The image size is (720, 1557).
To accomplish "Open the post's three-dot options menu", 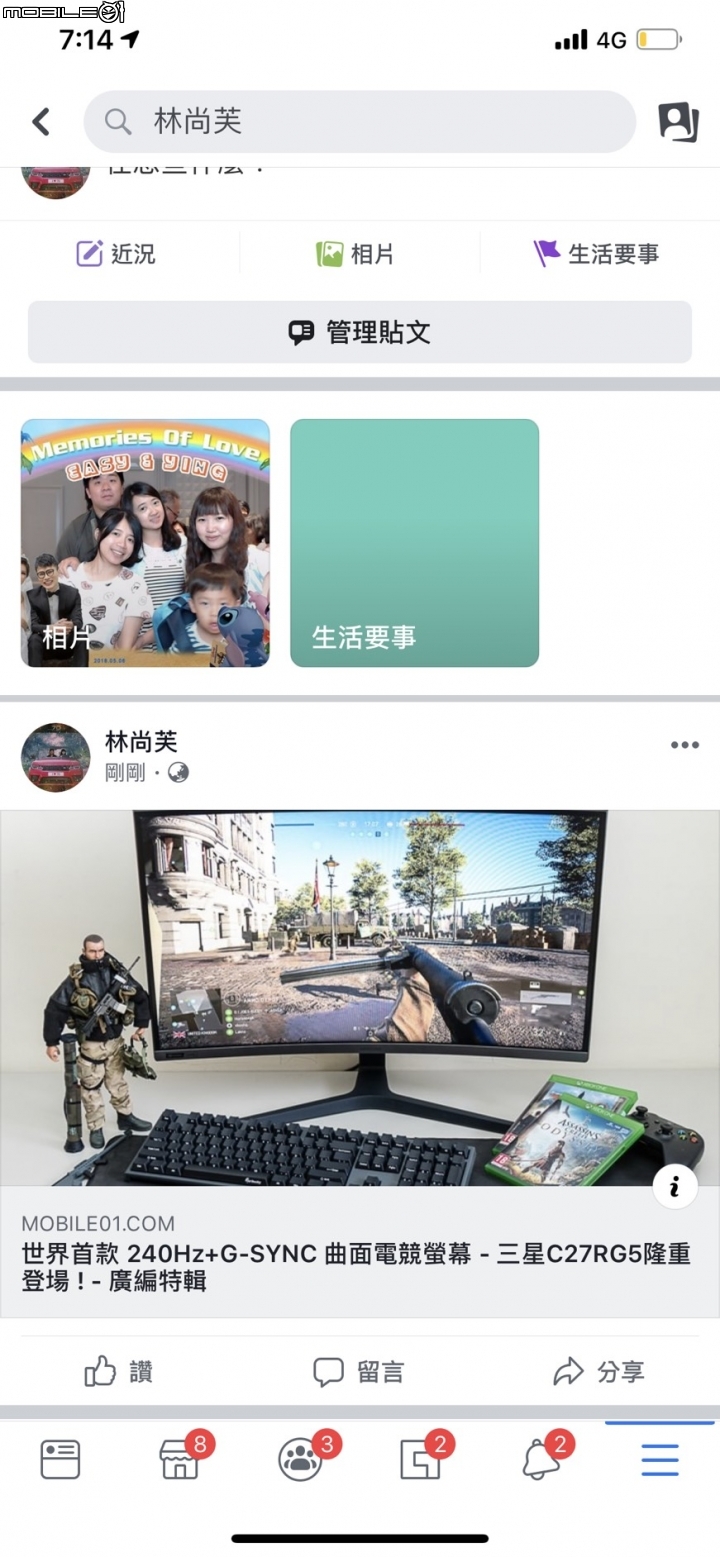I will [685, 745].
